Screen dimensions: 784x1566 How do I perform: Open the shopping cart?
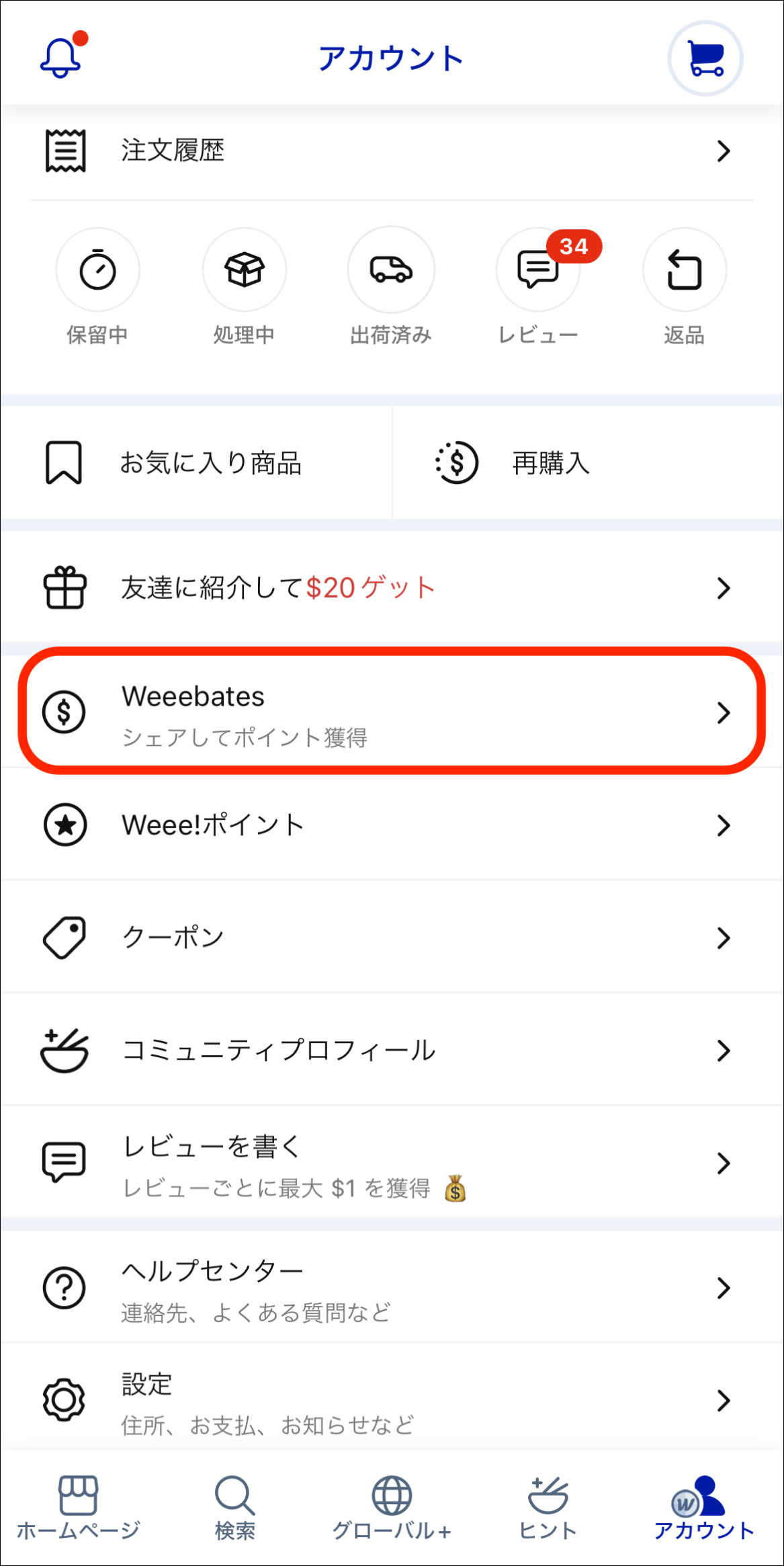(x=705, y=58)
